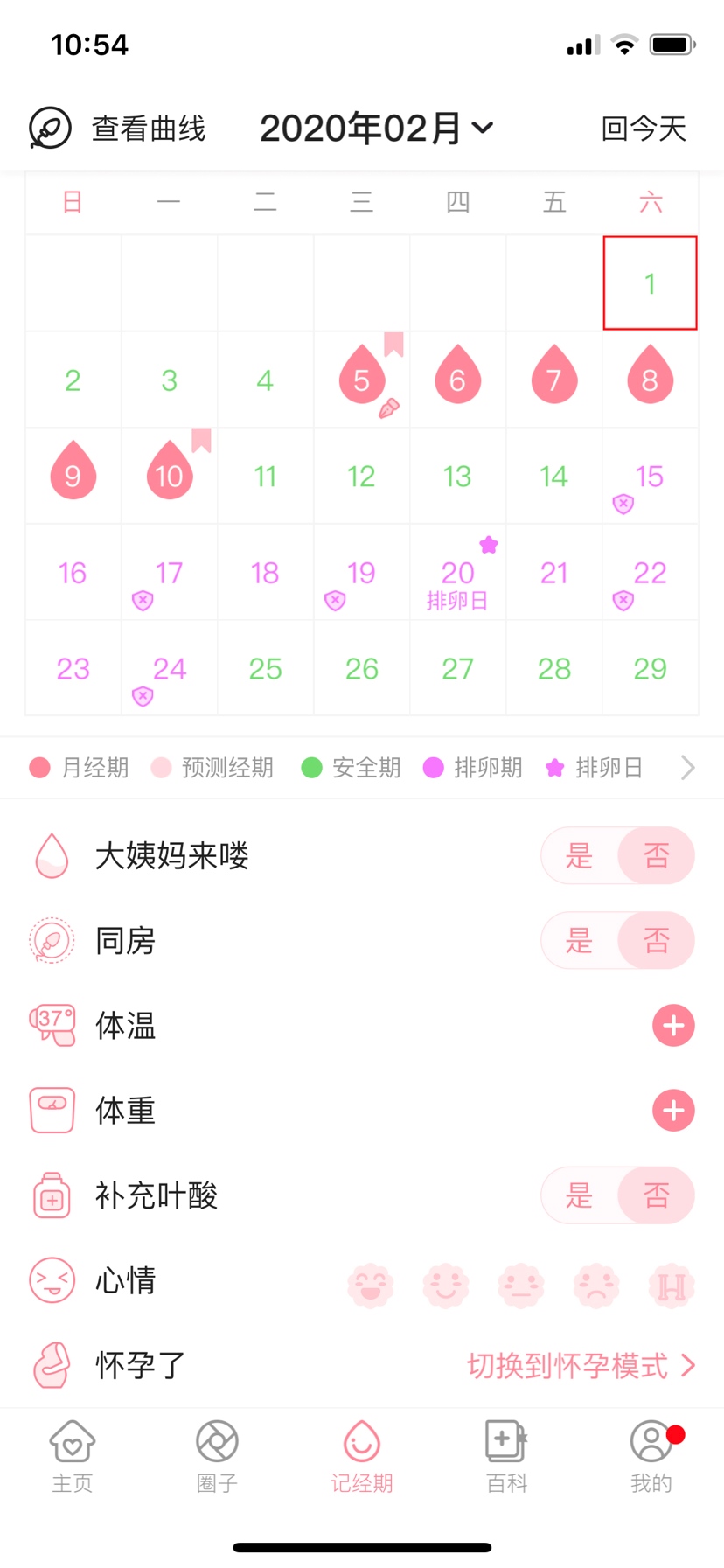Open 查看曲线 chart view

tap(119, 129)
